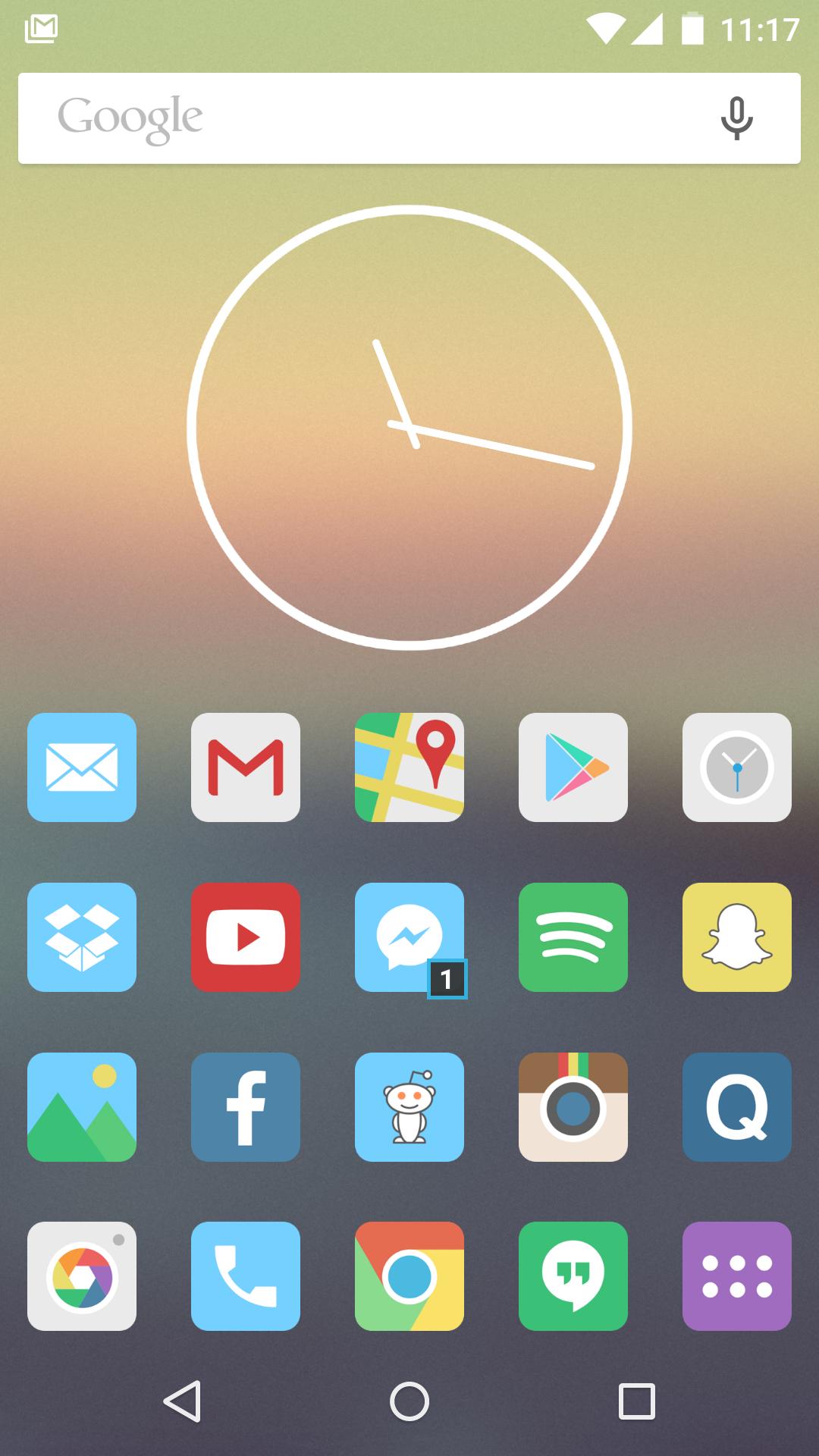Tap the recent apps square button
The height and width of the screenshot is (1456, 819).
pyautogui.click(x=636, y=1401)
